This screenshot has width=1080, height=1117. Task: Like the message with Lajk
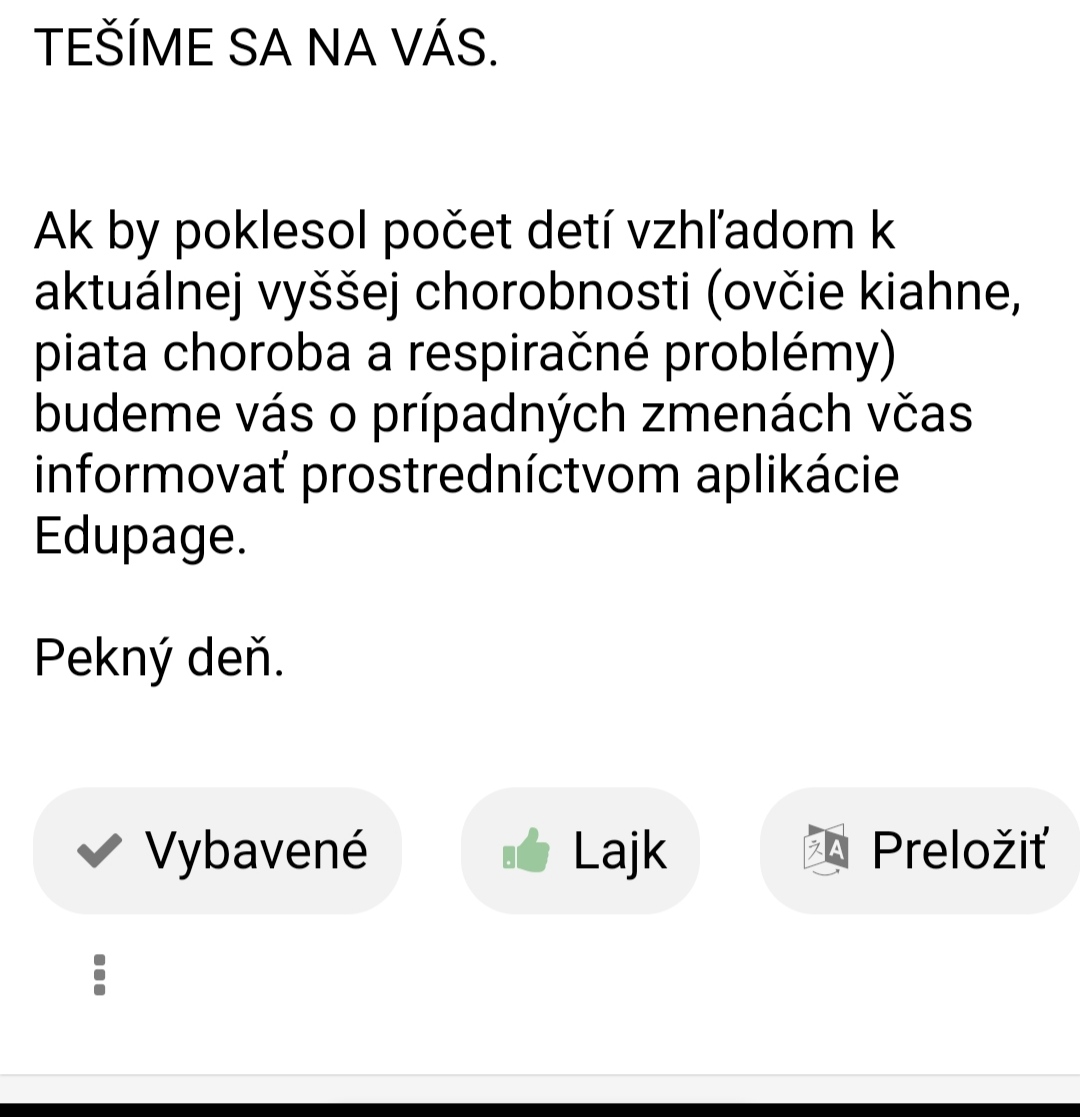[x=580, y=851]
